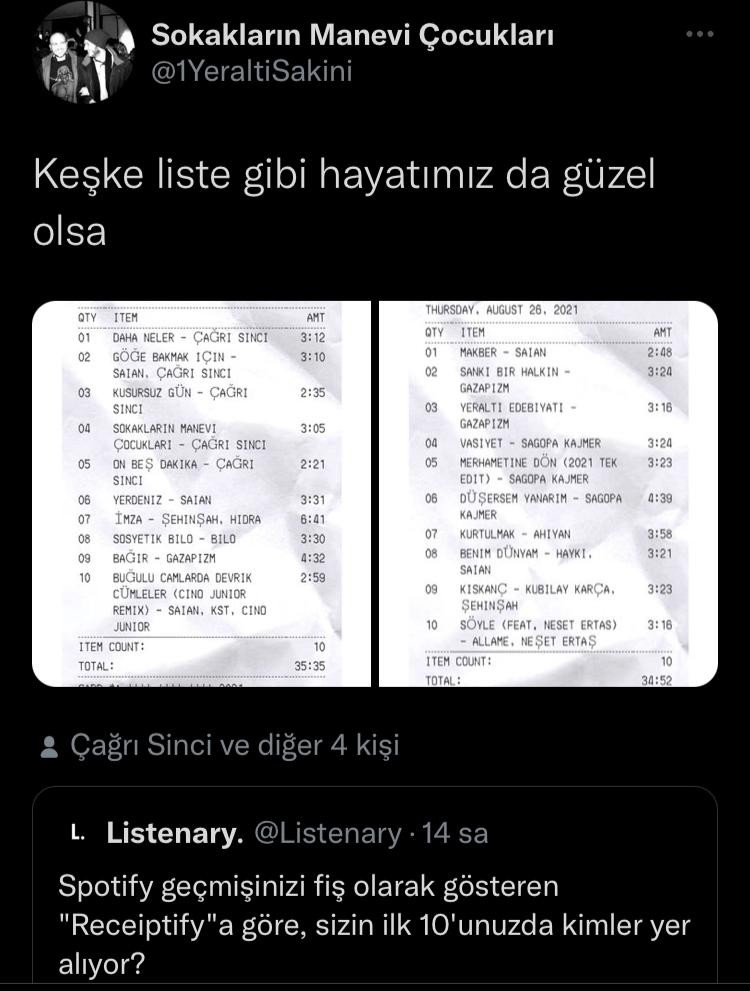Screen dimensions: 750x991
Task: Enlarge the right receipt image dated August 26
Action: (548, 493)
